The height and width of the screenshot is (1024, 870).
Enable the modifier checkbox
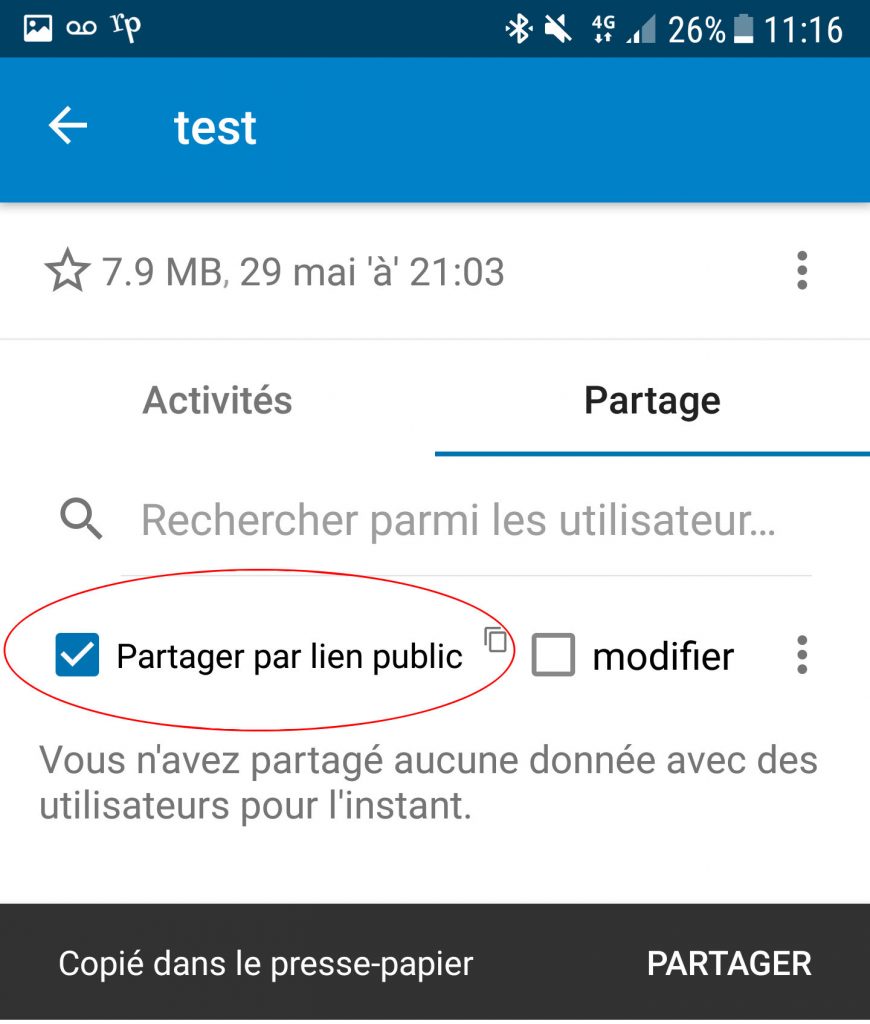[x=553, y=655]
